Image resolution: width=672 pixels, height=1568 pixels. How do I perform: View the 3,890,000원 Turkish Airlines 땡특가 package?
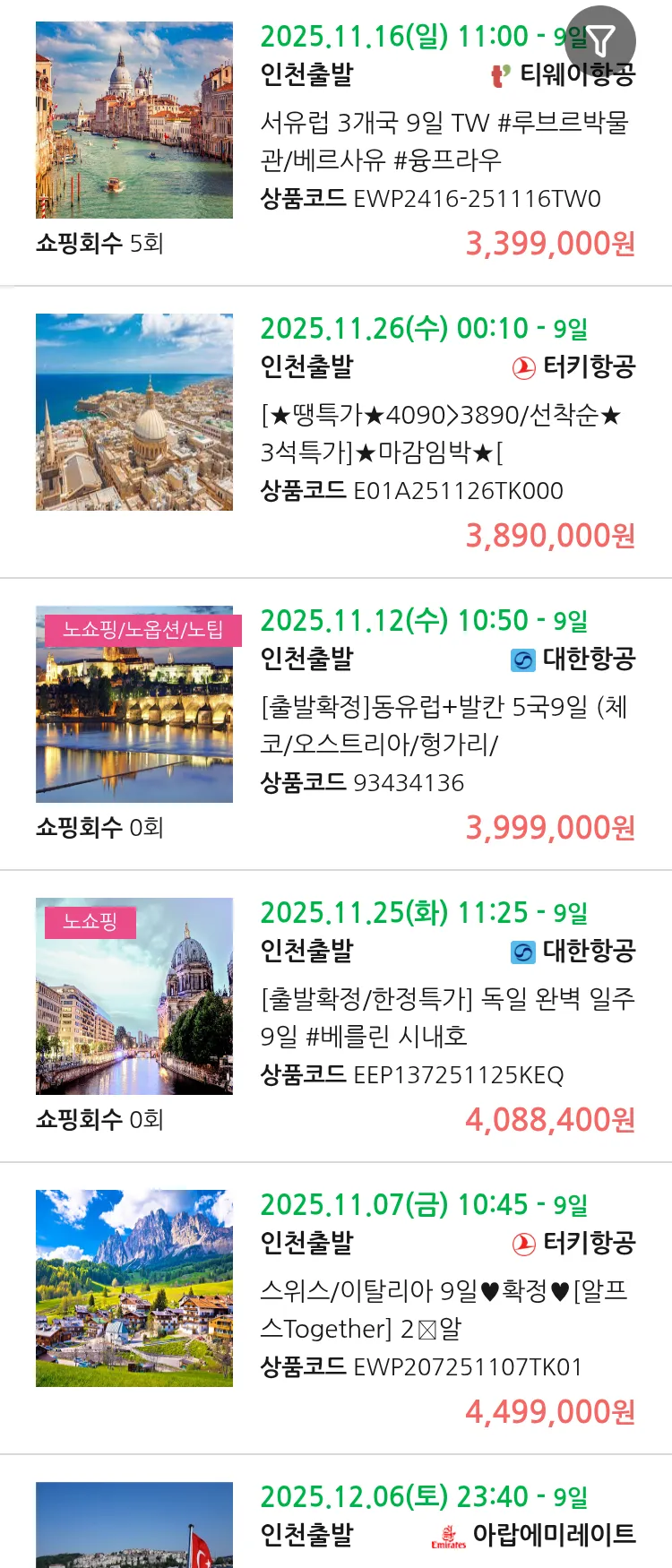tap(444, 433)
